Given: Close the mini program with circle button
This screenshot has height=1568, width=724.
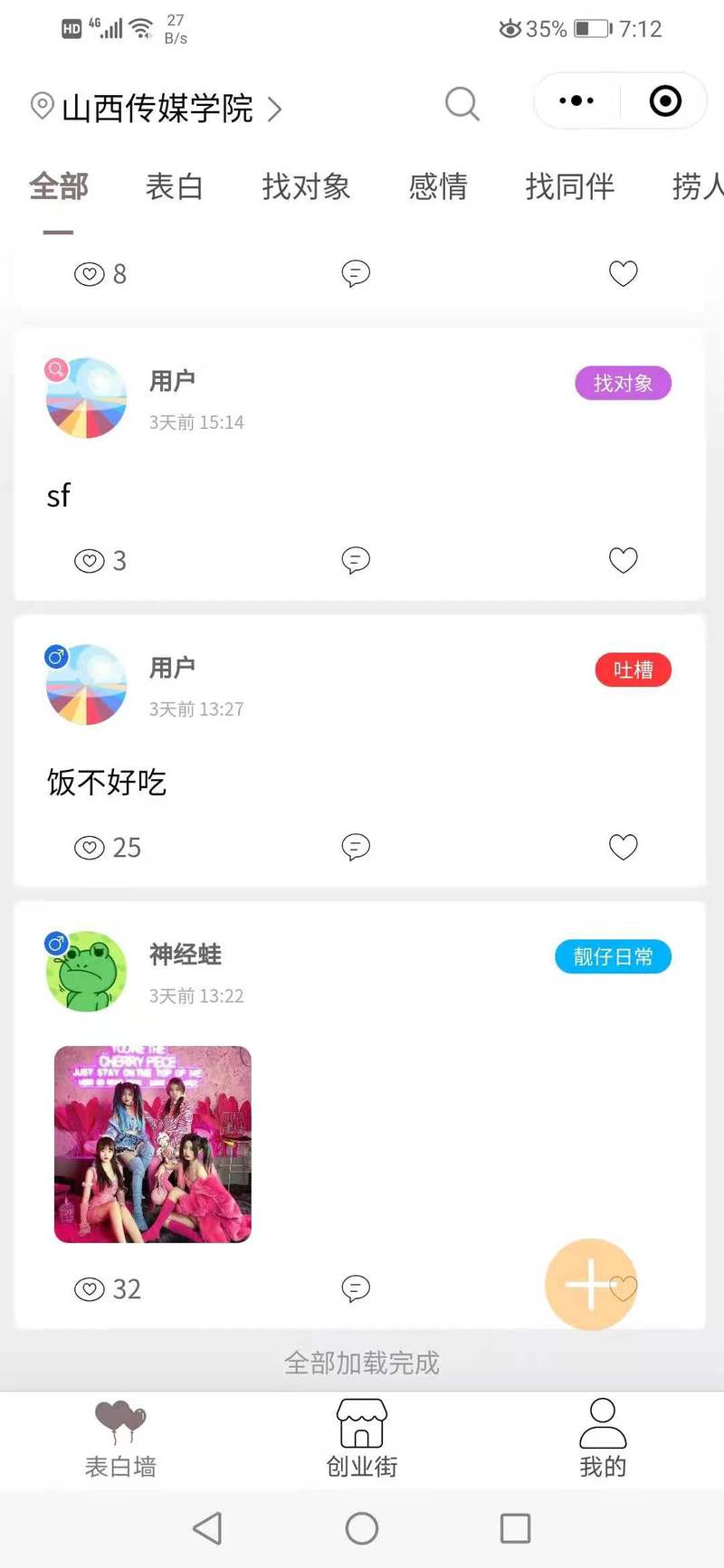Looking at the screenshot, I should [x=665, y=100].
